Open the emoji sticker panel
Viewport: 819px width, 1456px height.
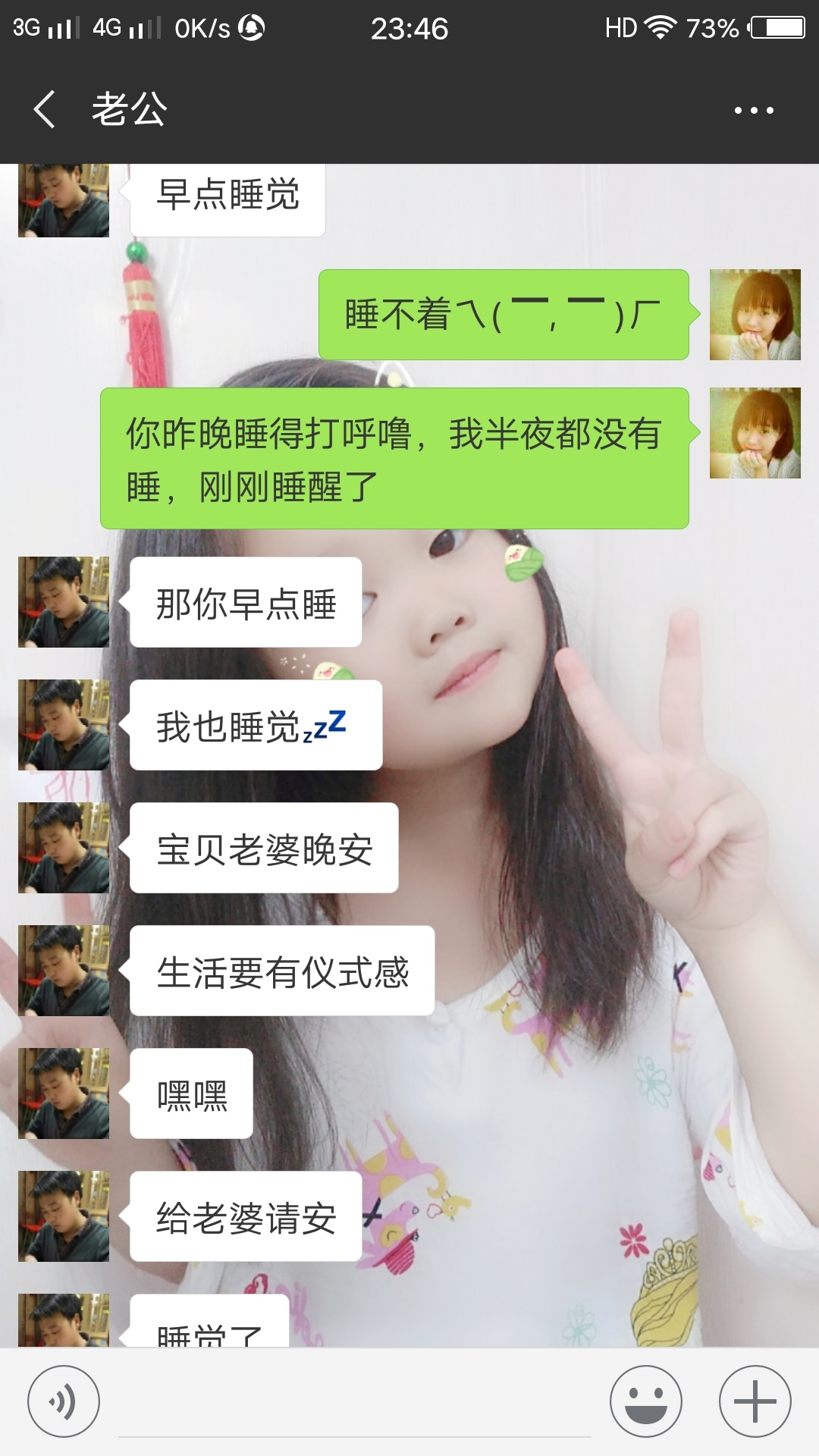(646, 1401)
